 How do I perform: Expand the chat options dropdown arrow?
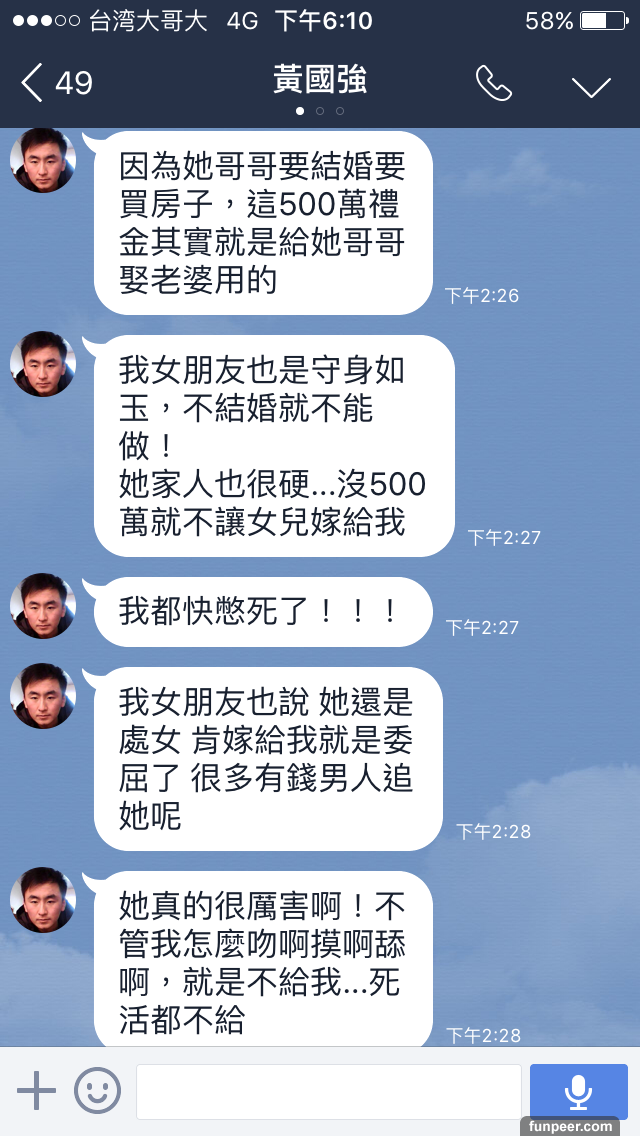coord(591,86)
